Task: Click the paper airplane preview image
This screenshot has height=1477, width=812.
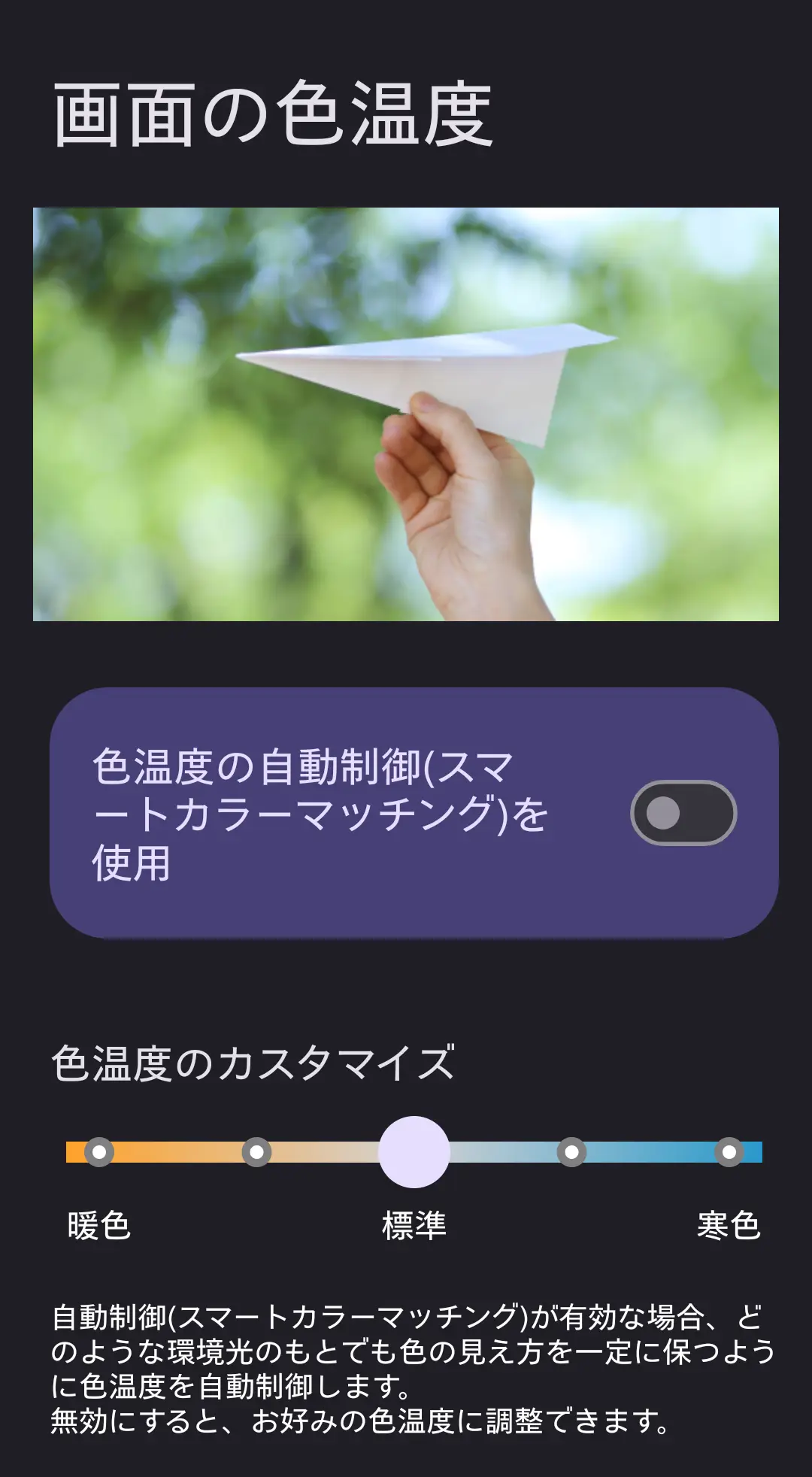Action: coord(406,414)
